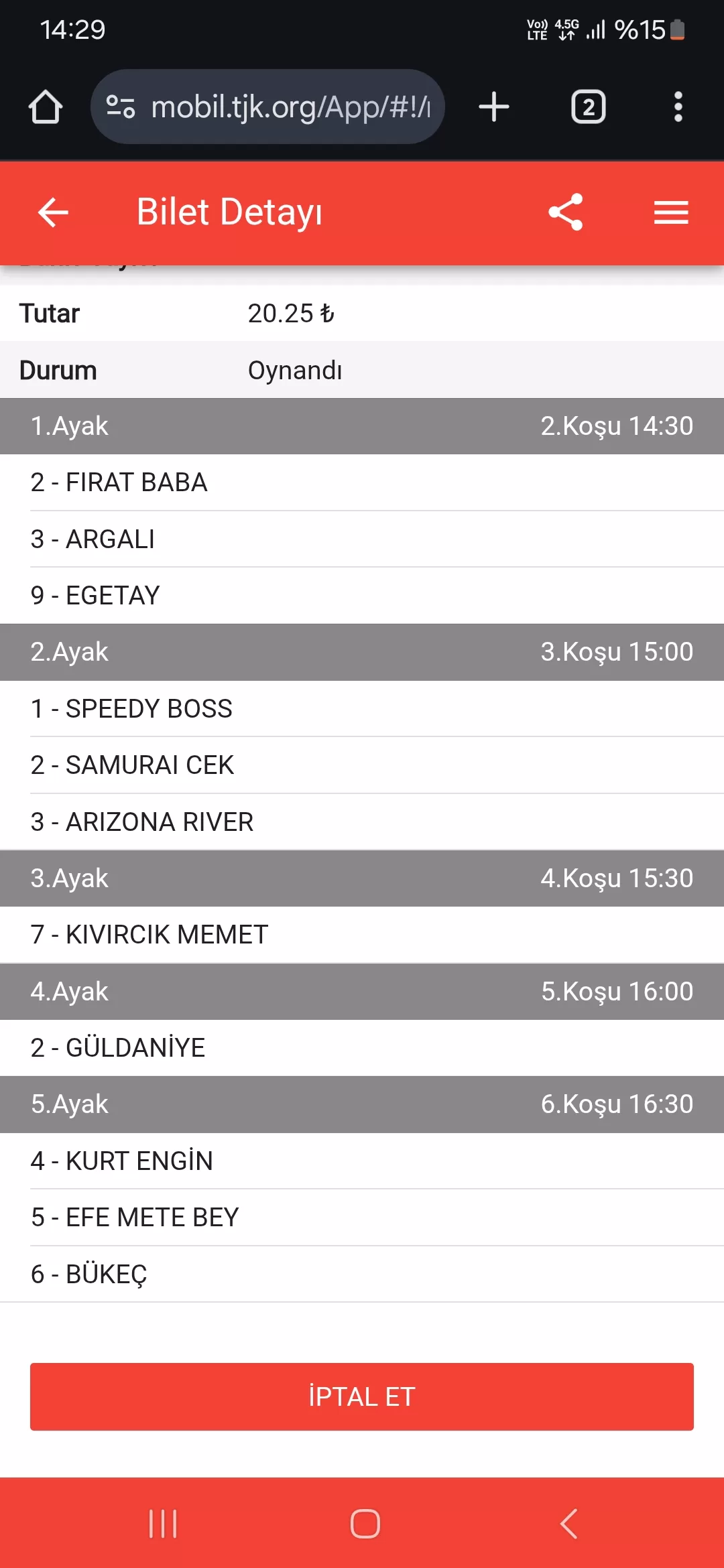Open the hamburger menu
The width and height of the screenshot is (724, 1568).
(671, 212)
